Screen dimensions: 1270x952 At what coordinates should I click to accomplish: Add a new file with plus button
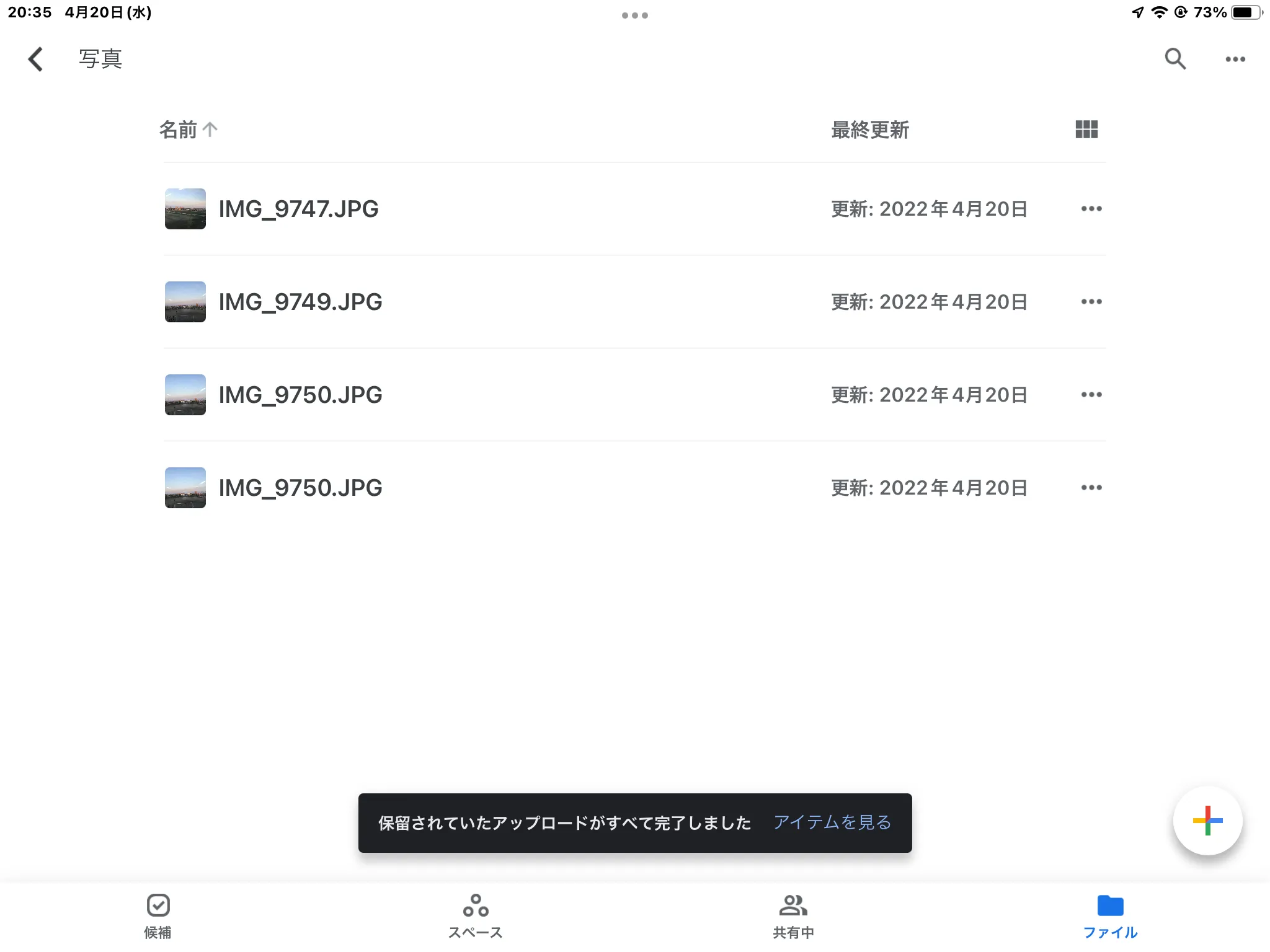pyautogui.click(x=1207, y=821)
